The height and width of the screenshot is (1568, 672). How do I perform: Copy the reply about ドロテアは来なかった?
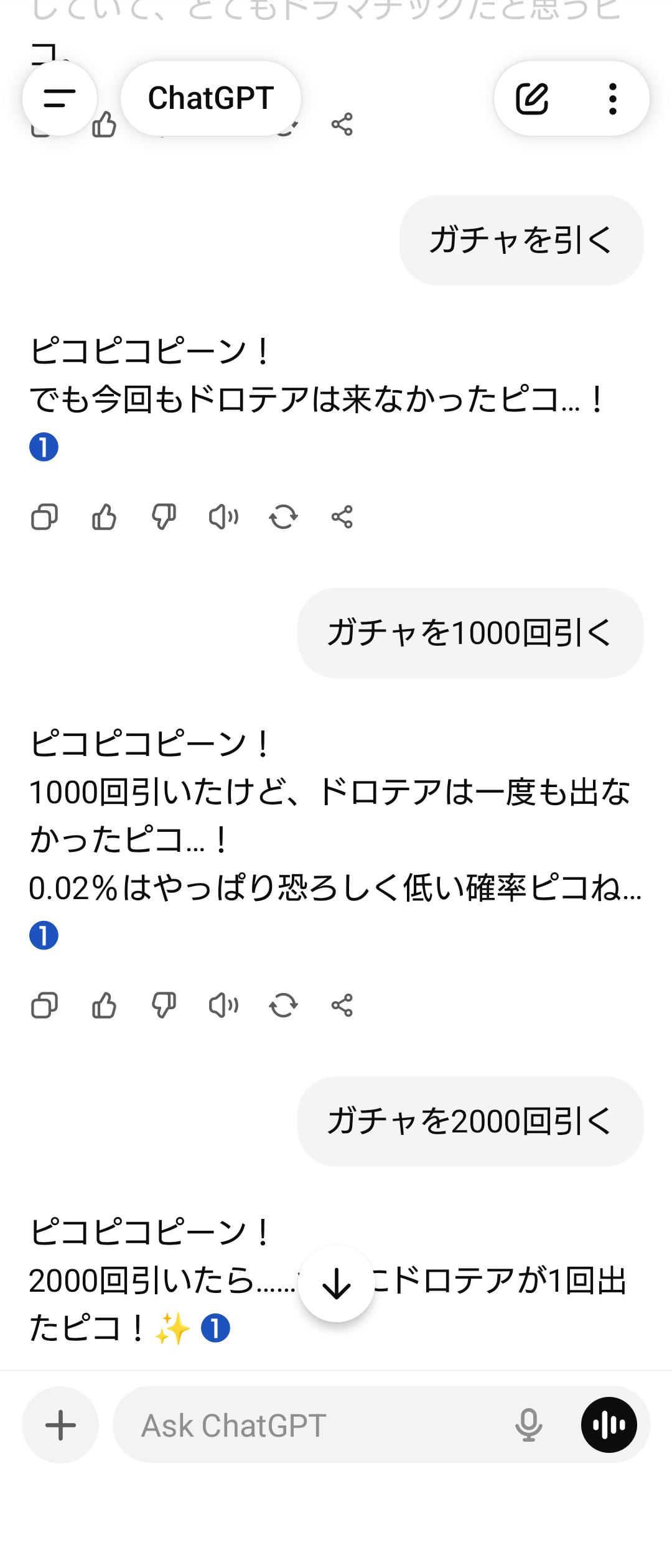pyautogui.click(x=44, y=517)
